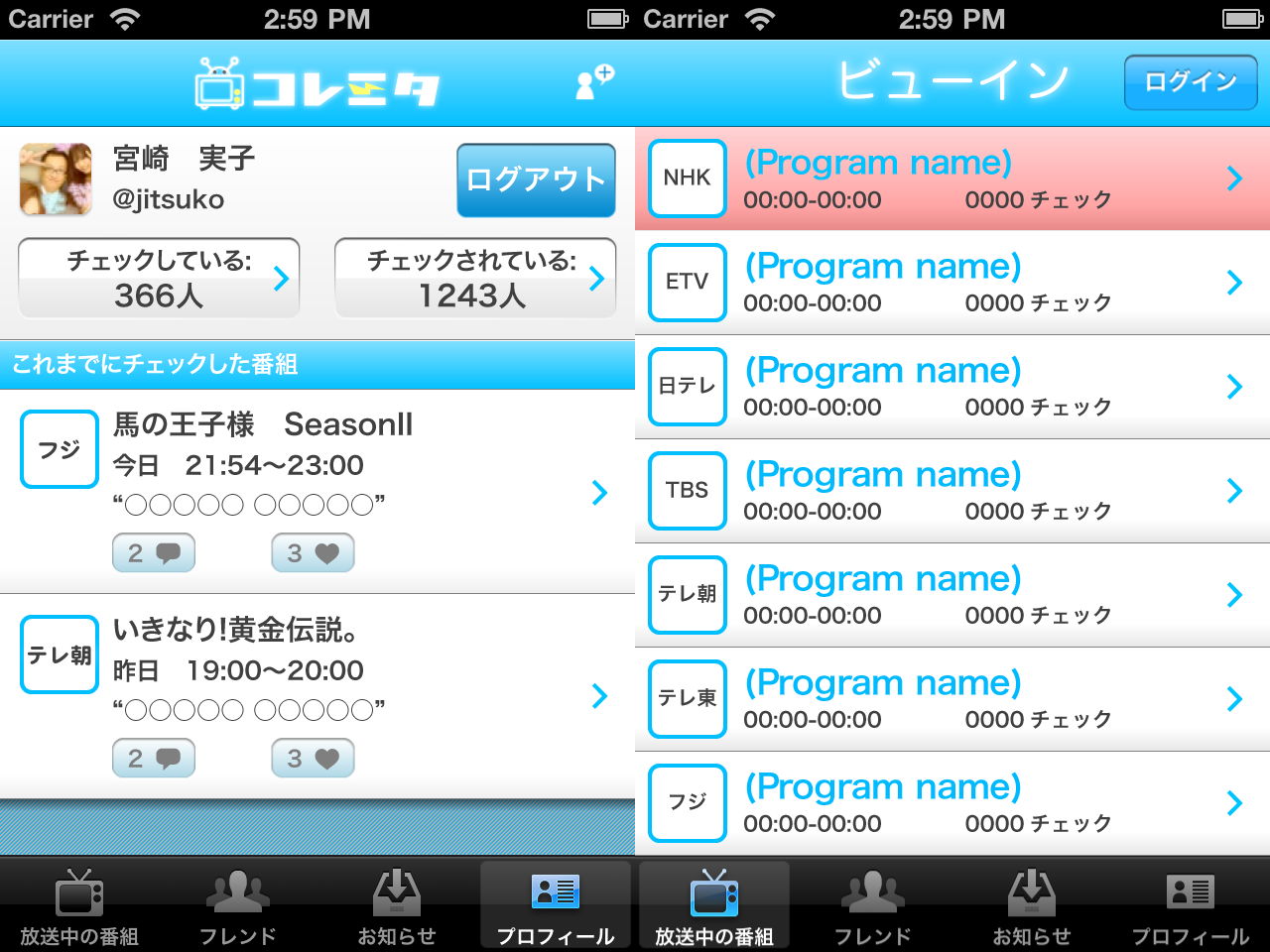Screen dimensions: 1270x952
Task: View comments under 馬の王子様 SeasonII
Action: pos(154,553)
